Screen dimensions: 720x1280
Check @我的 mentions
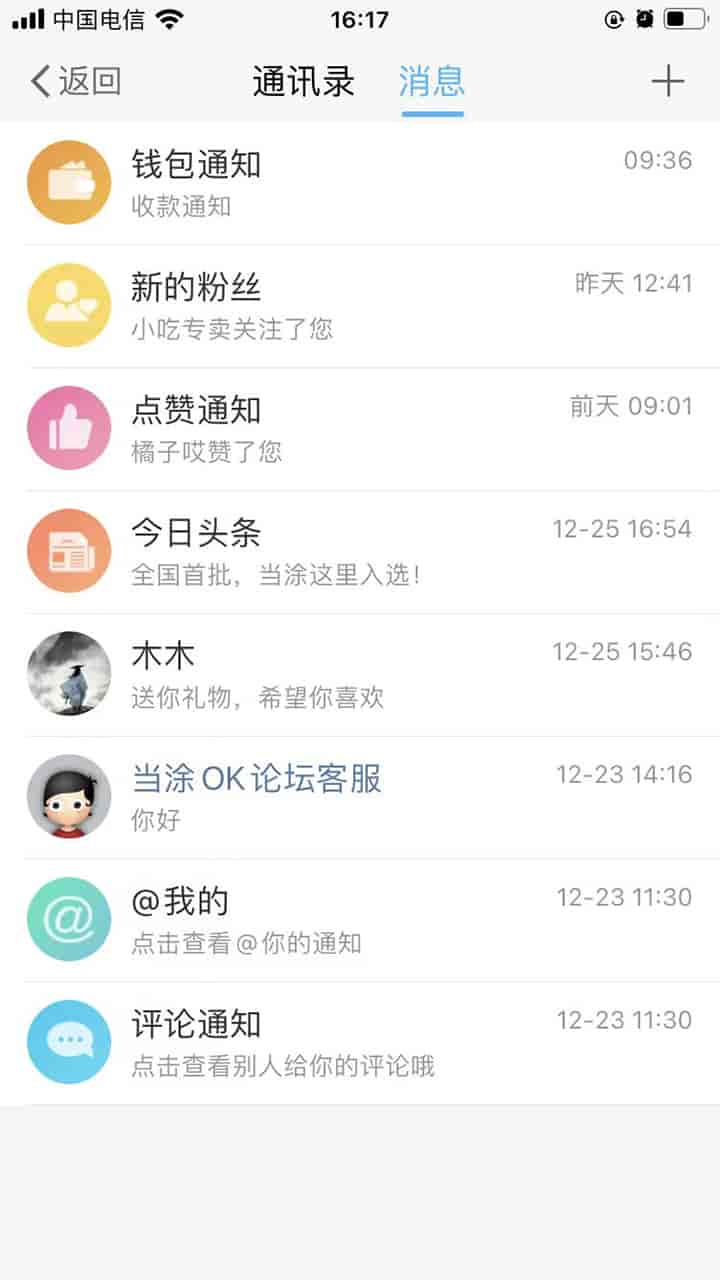tap(360, 920)
